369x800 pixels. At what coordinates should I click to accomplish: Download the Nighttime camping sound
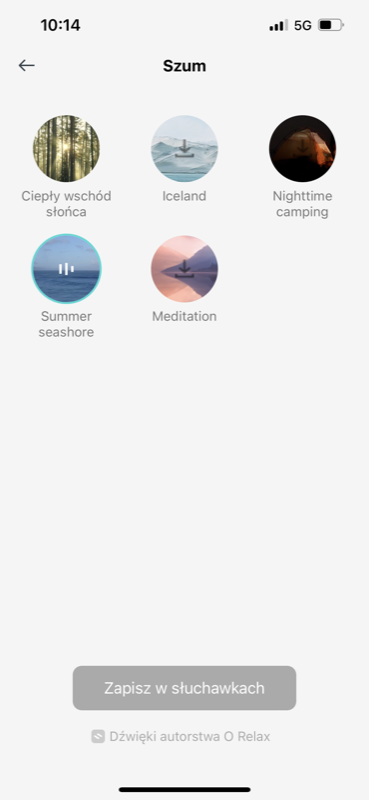(302, 148)
